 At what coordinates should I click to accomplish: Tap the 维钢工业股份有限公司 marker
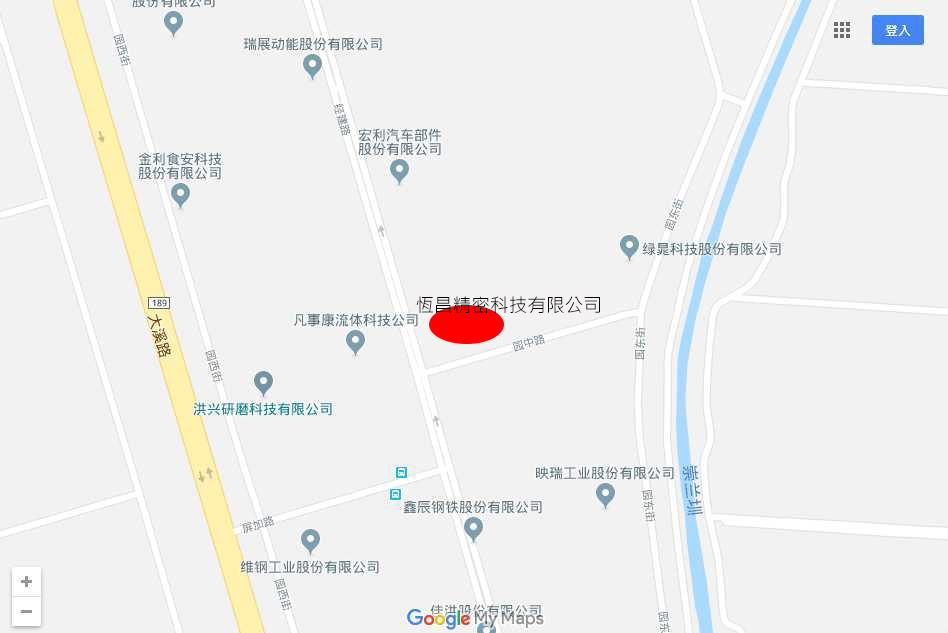click(311, 541)
